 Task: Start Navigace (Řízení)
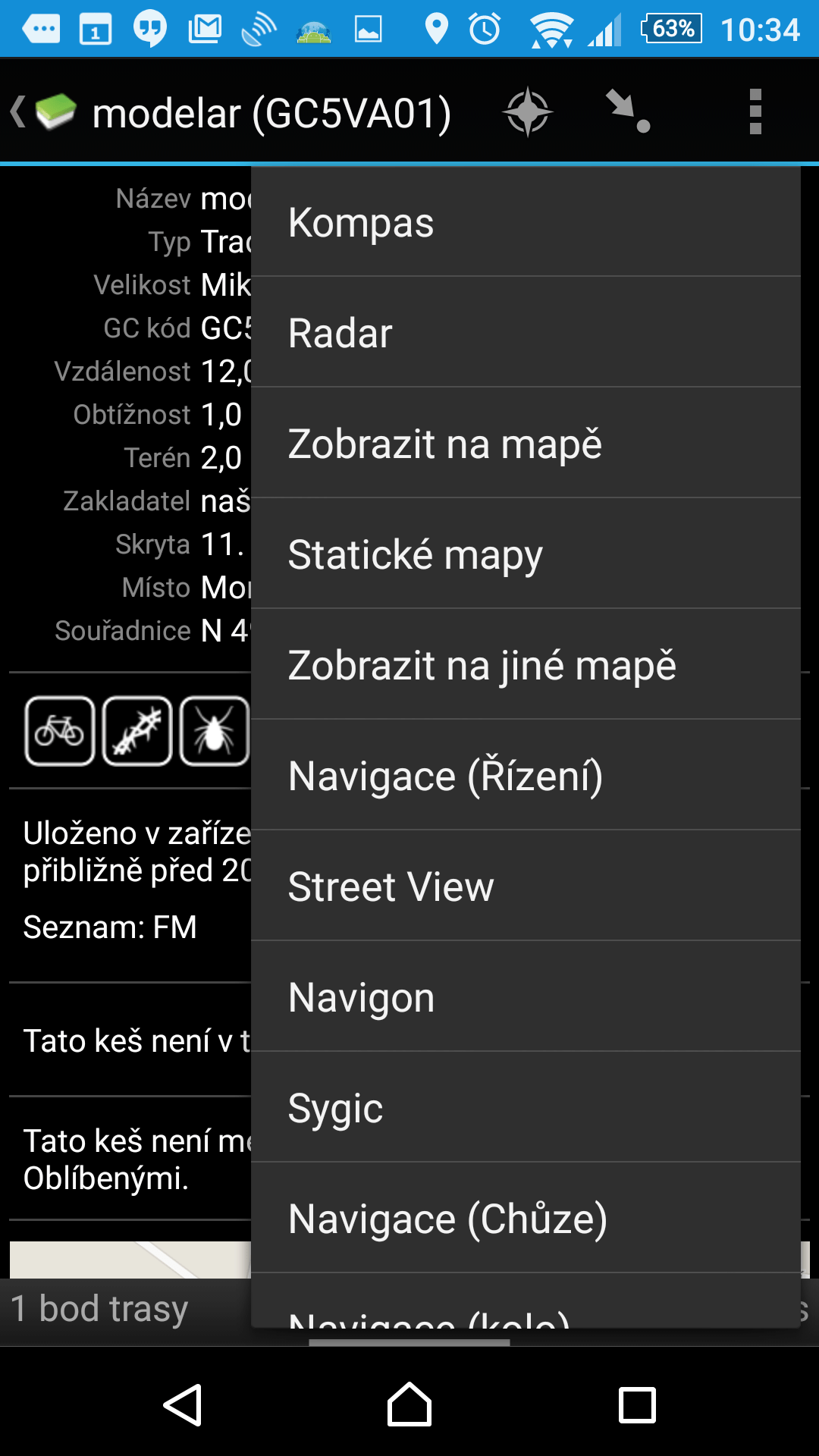click(x=526, y=775)
